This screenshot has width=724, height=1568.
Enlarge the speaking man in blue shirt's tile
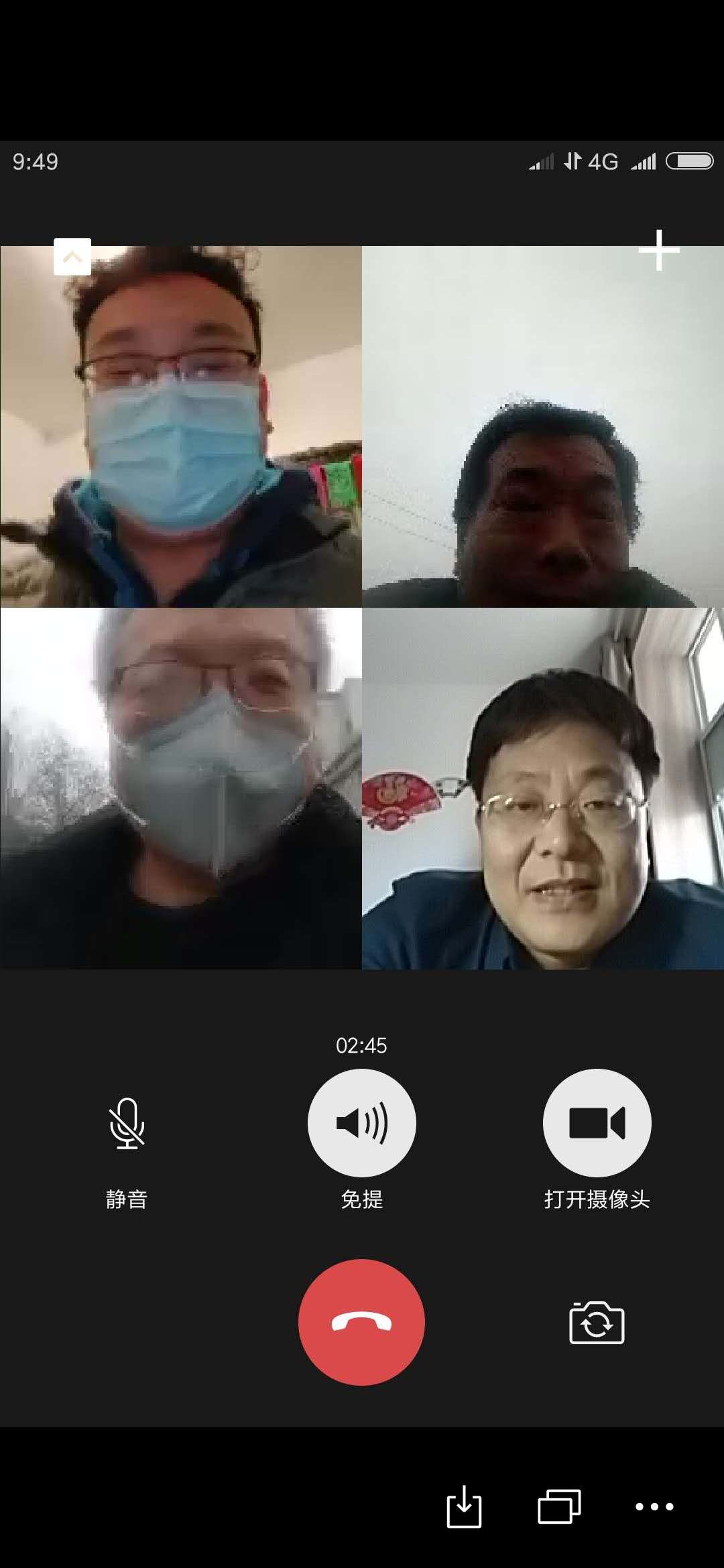tap(543, 788)
